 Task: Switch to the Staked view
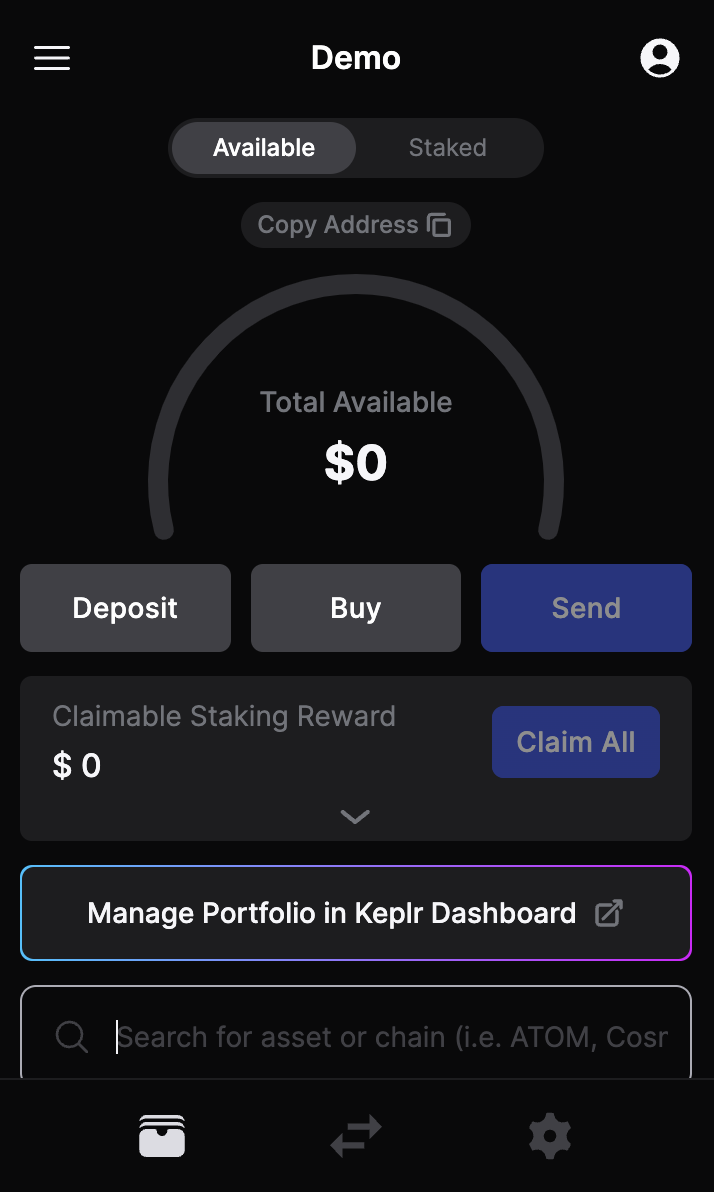[x=447, y=148]
